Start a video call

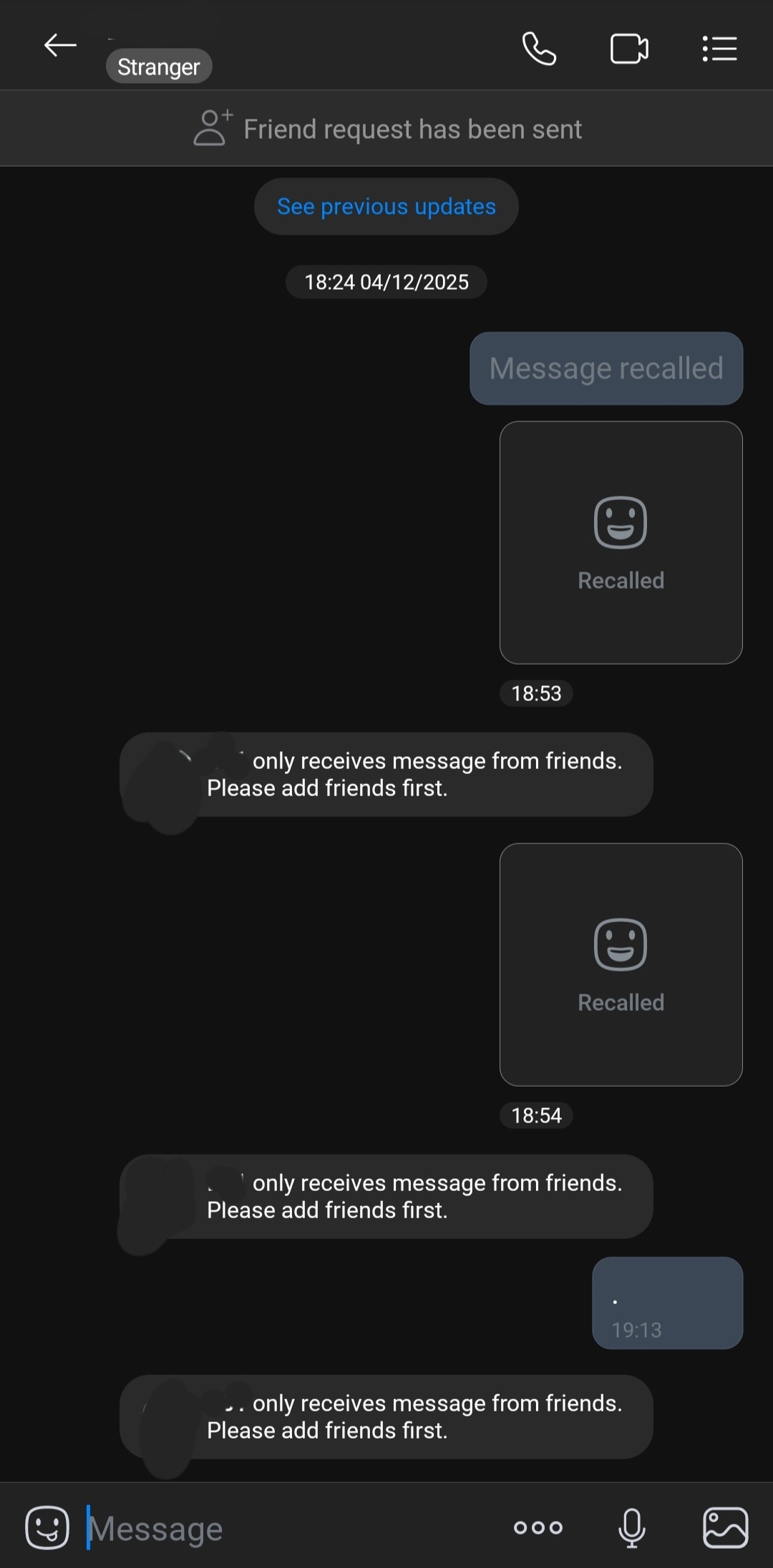click(x=629, y=49)
